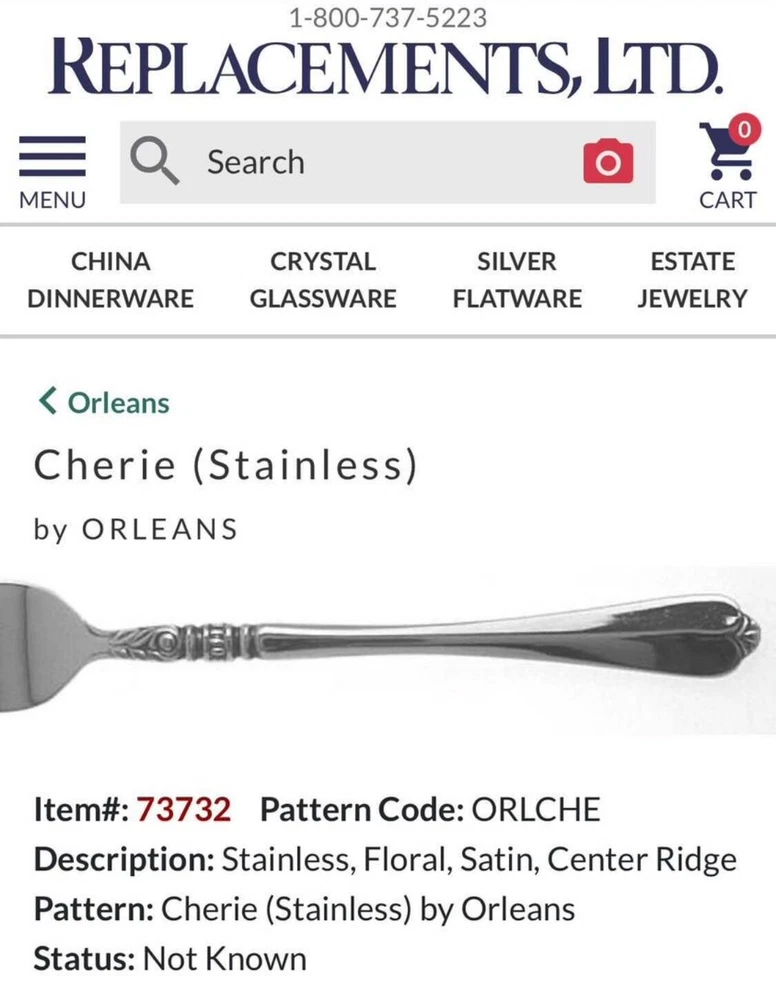776x1000 pixels.
Task: Open the Silver Flatware category
Action: 516,280
